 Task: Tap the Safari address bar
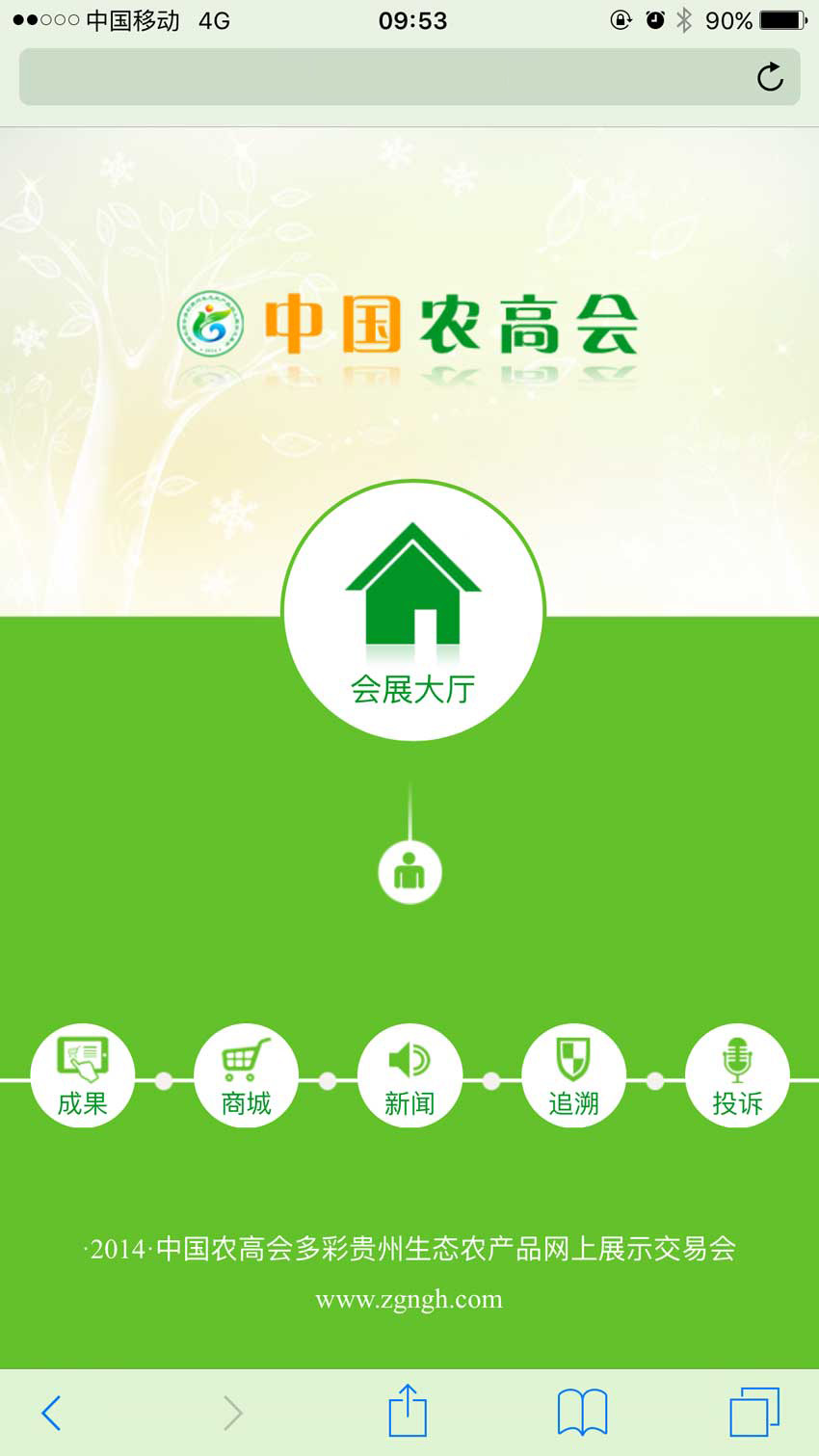pos(385,77)
